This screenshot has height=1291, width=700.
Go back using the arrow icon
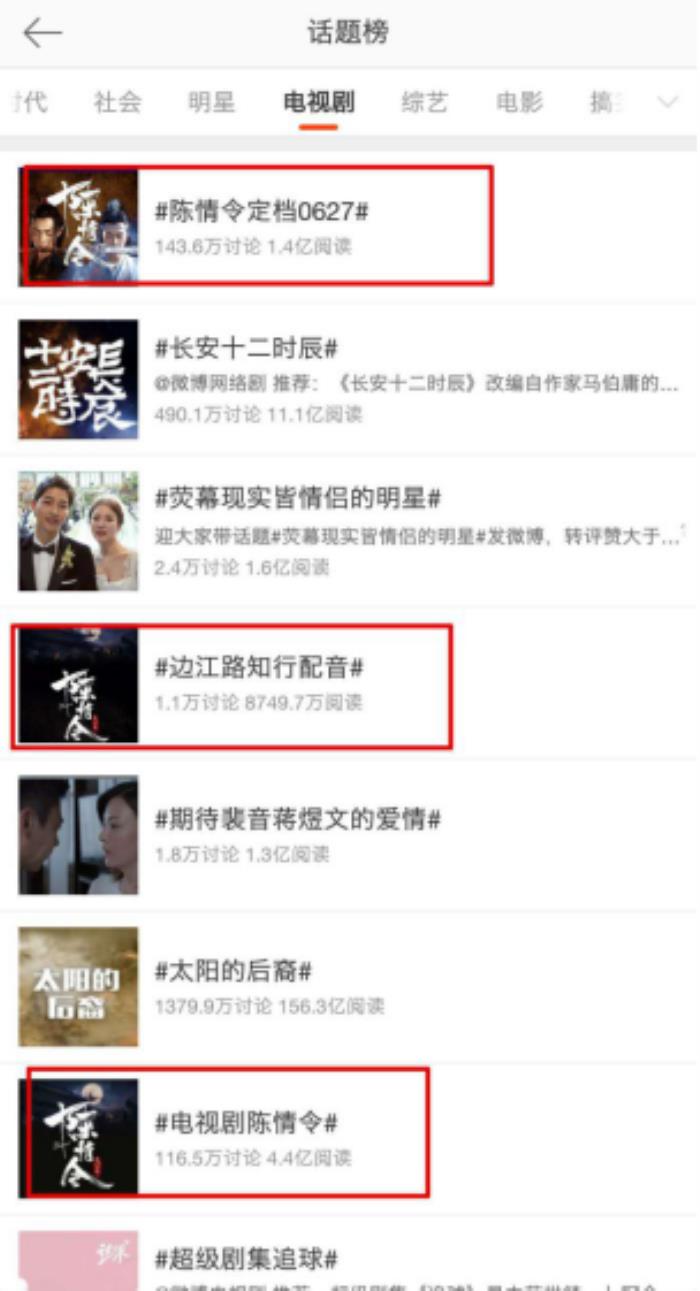pyautogui.click(x=42, y=33)
